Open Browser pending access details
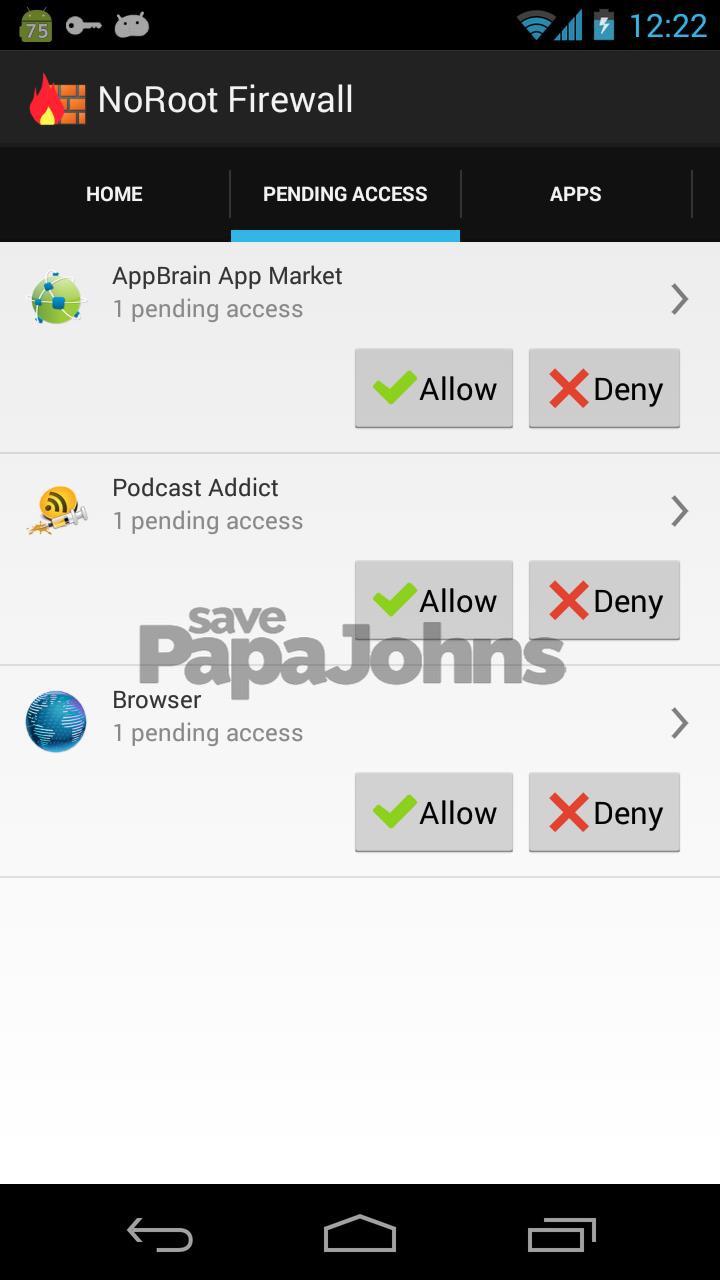720x1280 pixels. tap(679, 722)
